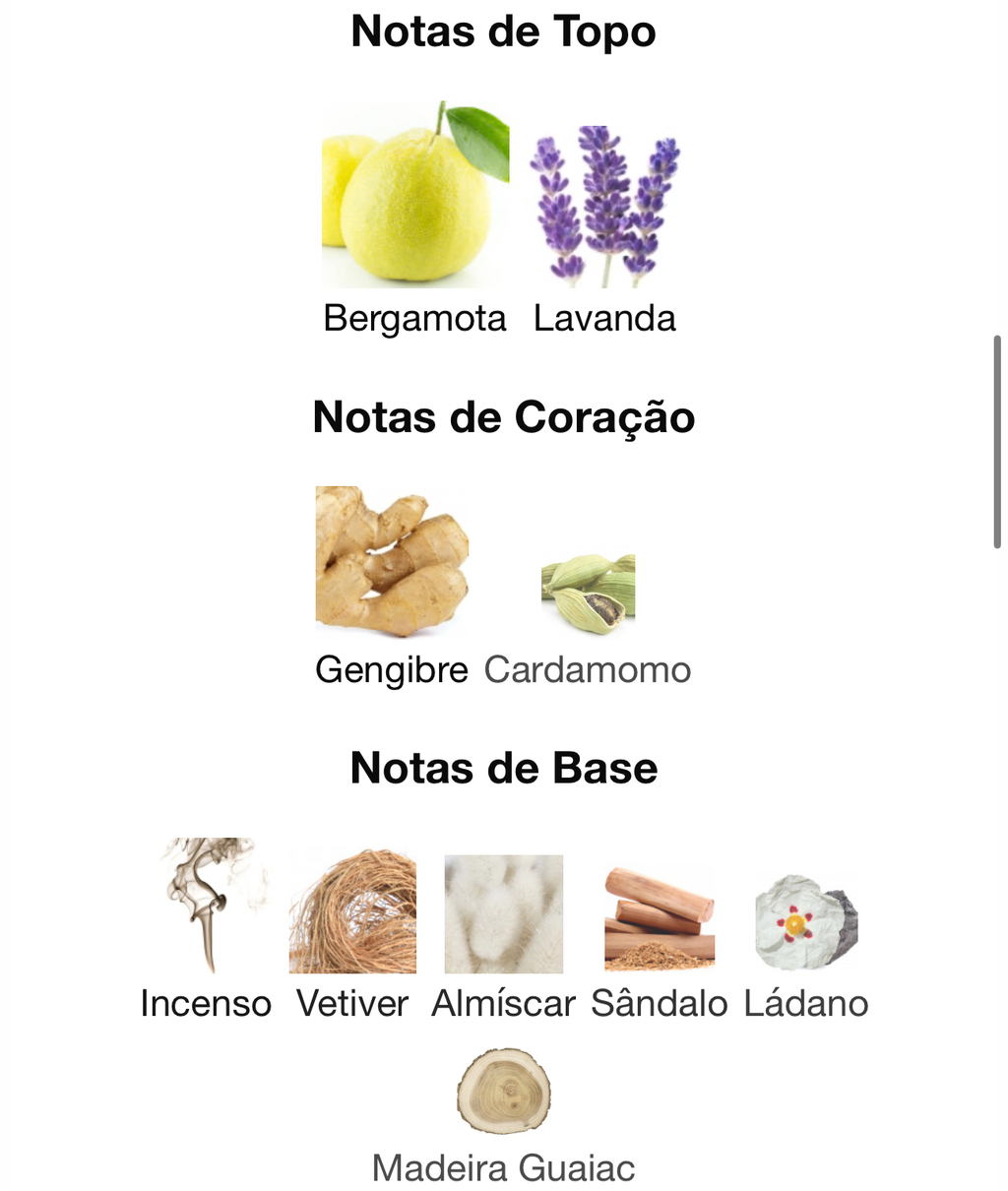This screenshot has height=1191, width=1008.
Task: Tap the Incenso base note
Action: [x=206, y=908]
